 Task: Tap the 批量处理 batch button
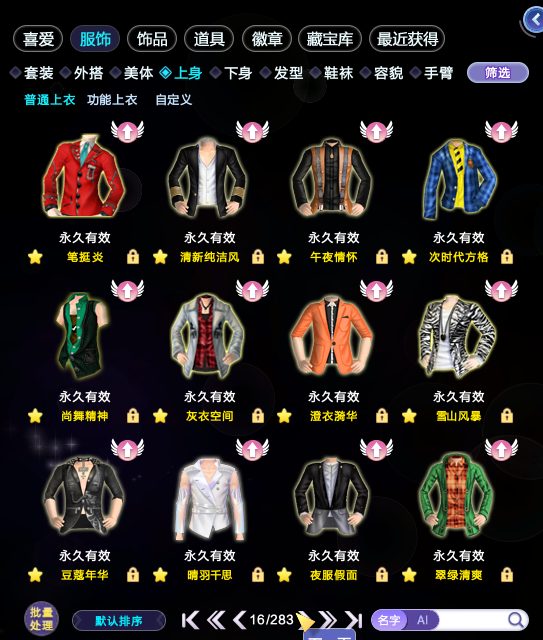(41, 619)
